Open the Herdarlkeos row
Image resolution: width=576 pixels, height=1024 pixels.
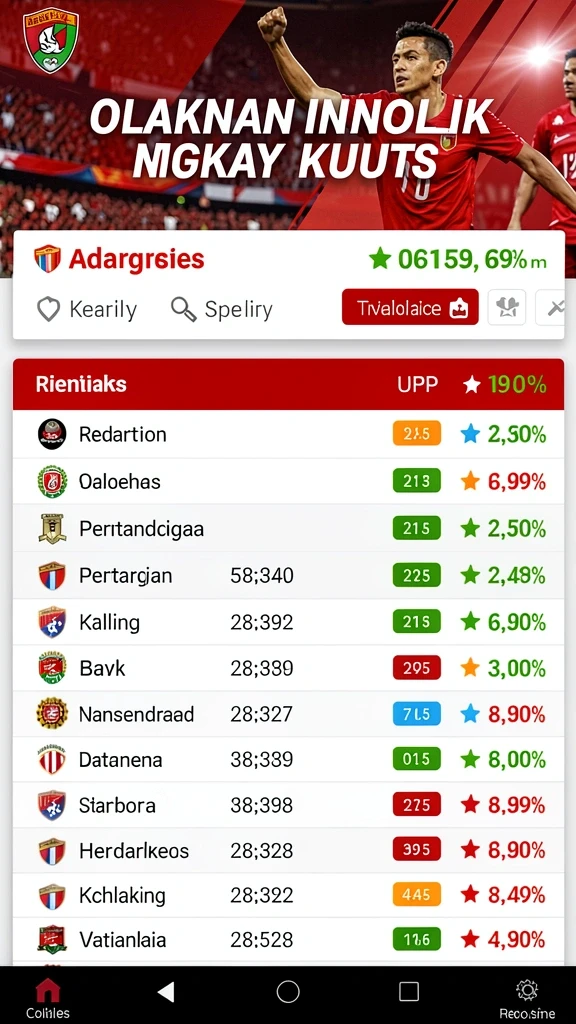coord(288,850)
